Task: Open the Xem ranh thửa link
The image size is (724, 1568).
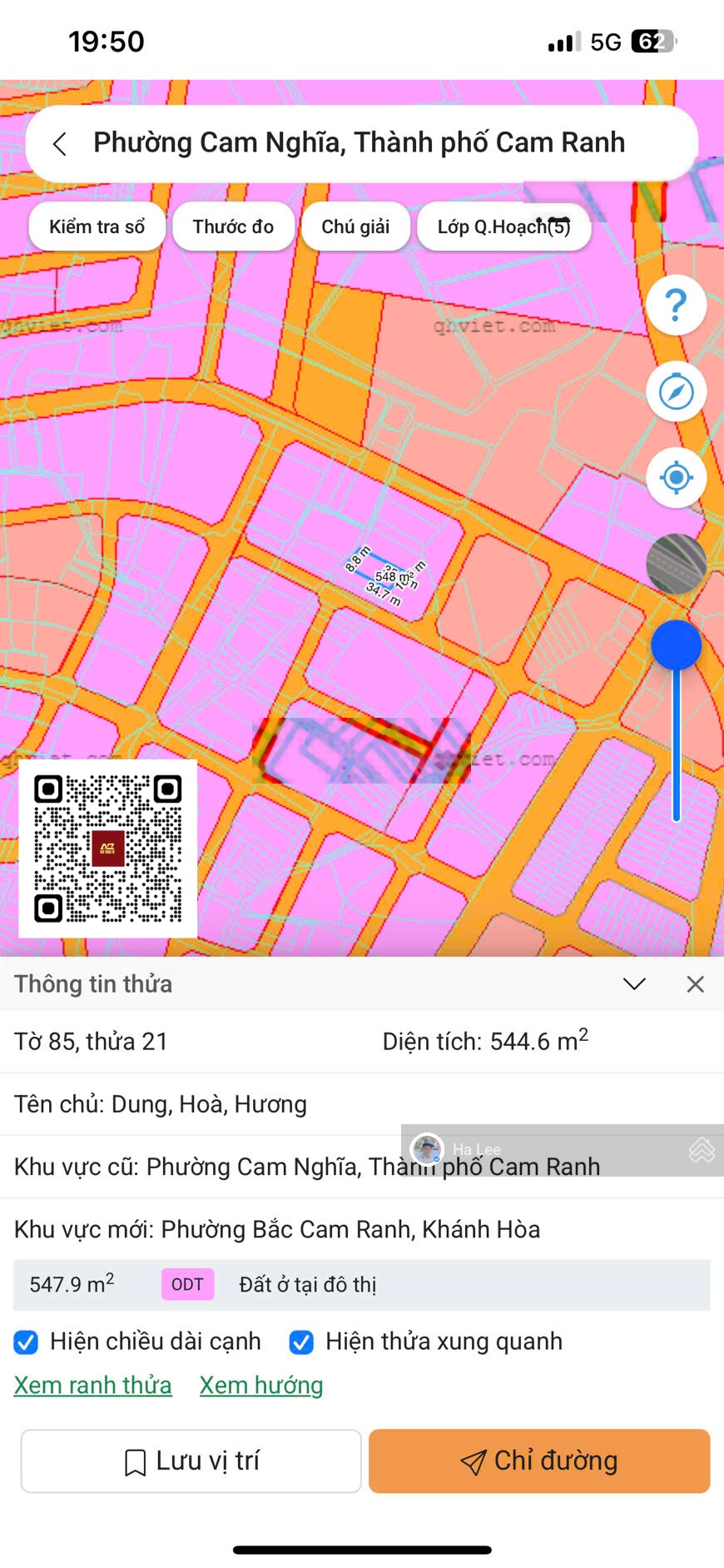Action: point(93,1385)
